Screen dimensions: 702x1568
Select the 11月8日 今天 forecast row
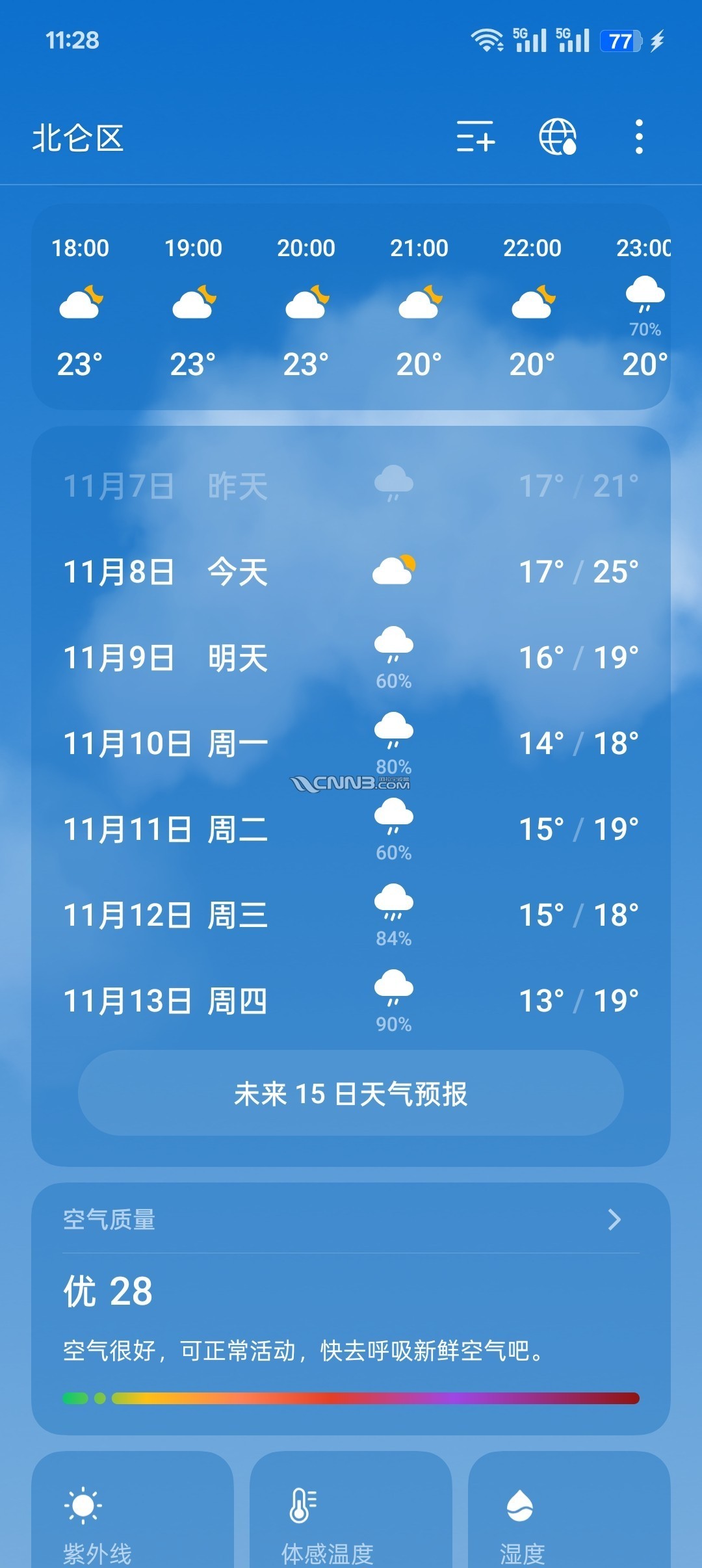click(x=351, y=572)
